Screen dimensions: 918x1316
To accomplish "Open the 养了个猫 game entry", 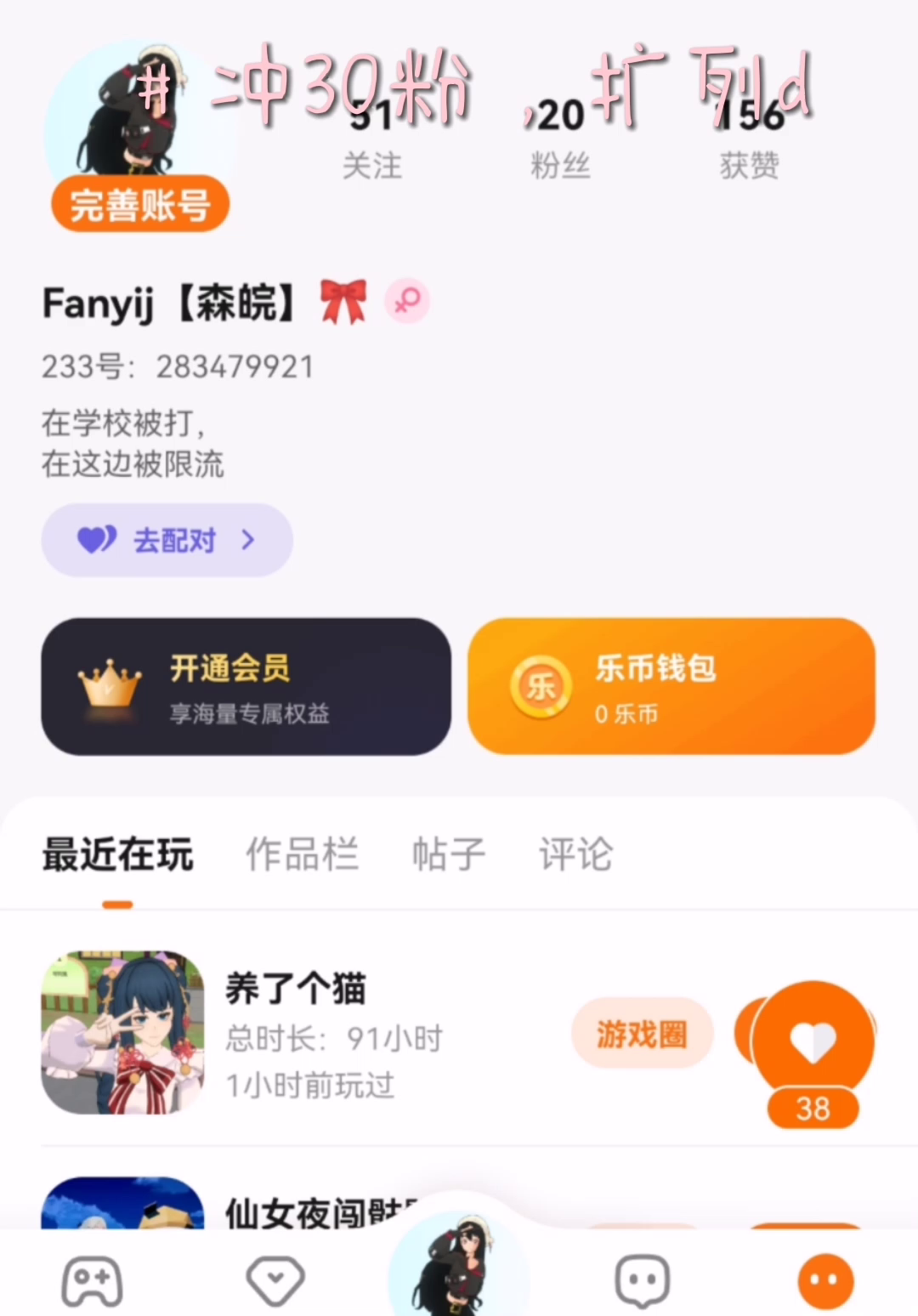I will coord(295,1032).
